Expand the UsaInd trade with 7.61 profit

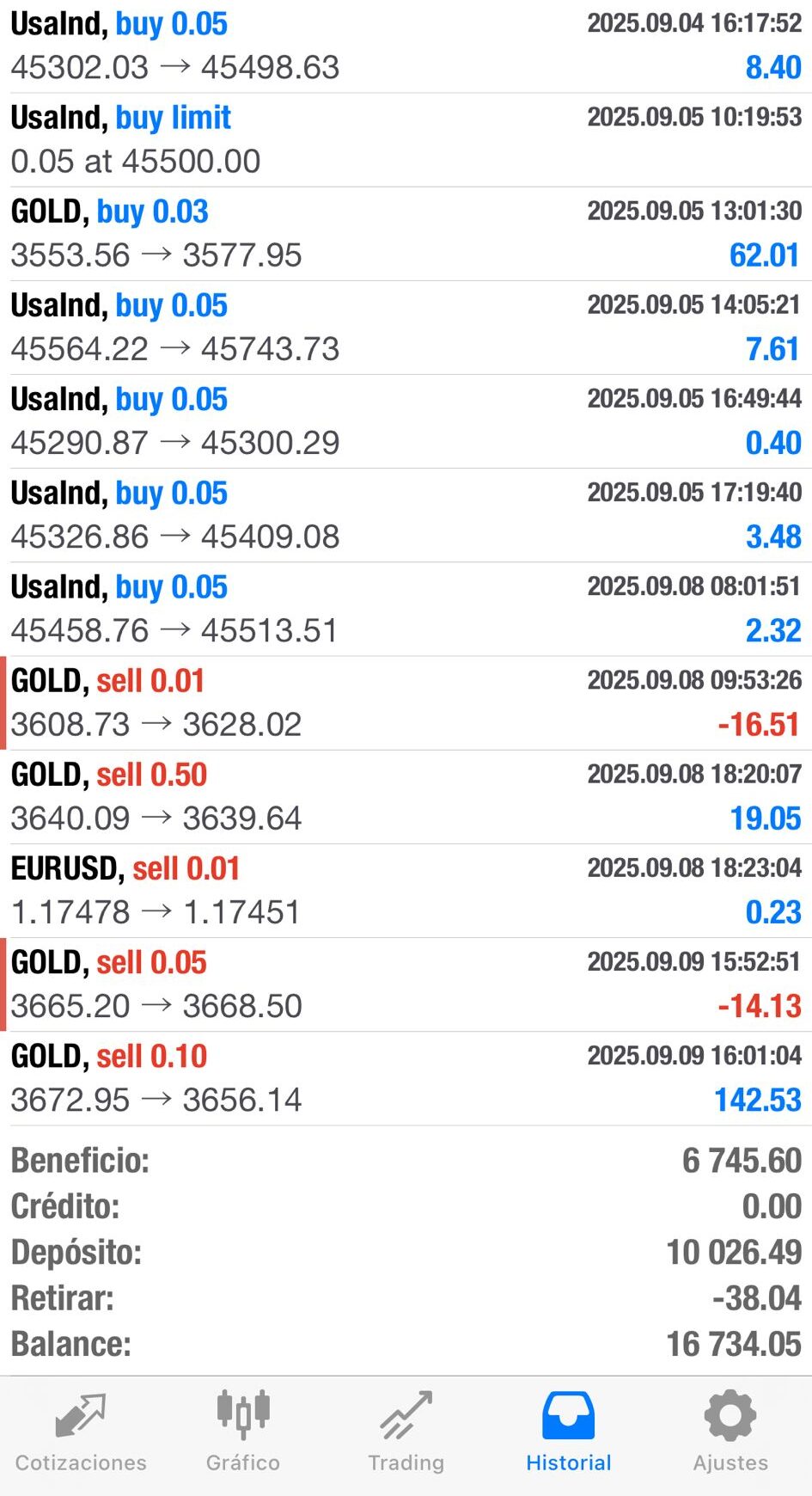[406, 327]
